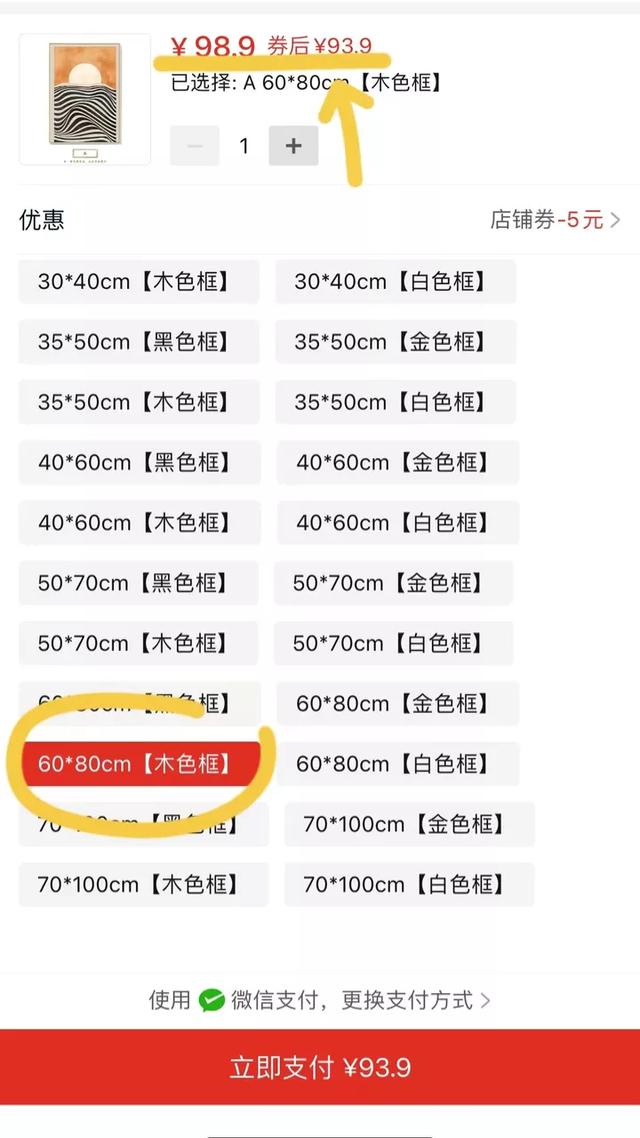Open the product thumbnail image
This screenshot has height=1138, width=640.
pyautogui.click(x=85, y=99)
